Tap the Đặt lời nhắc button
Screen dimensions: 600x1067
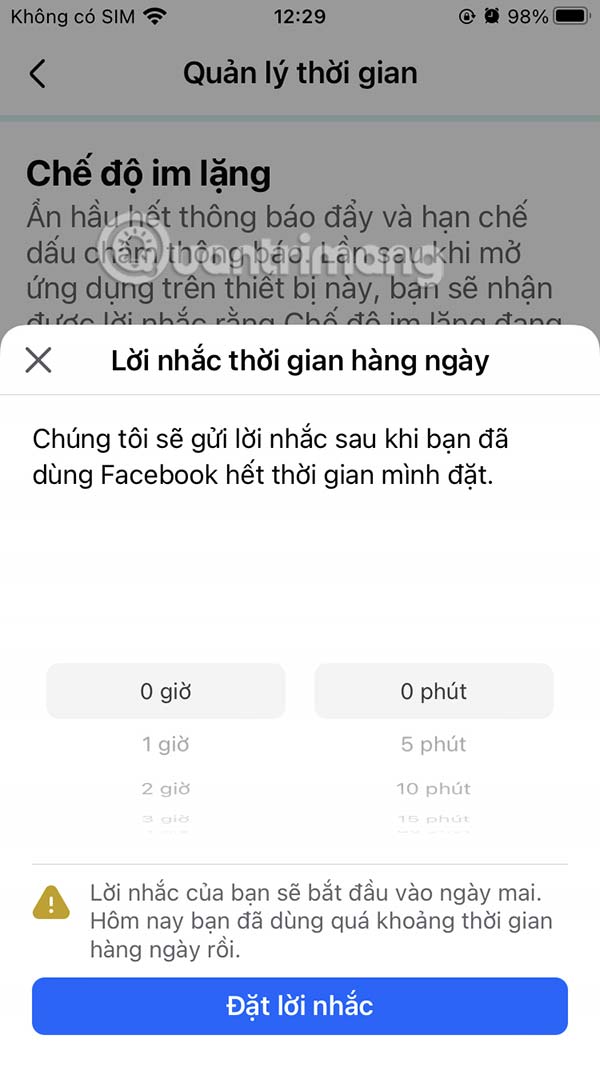299,1005
